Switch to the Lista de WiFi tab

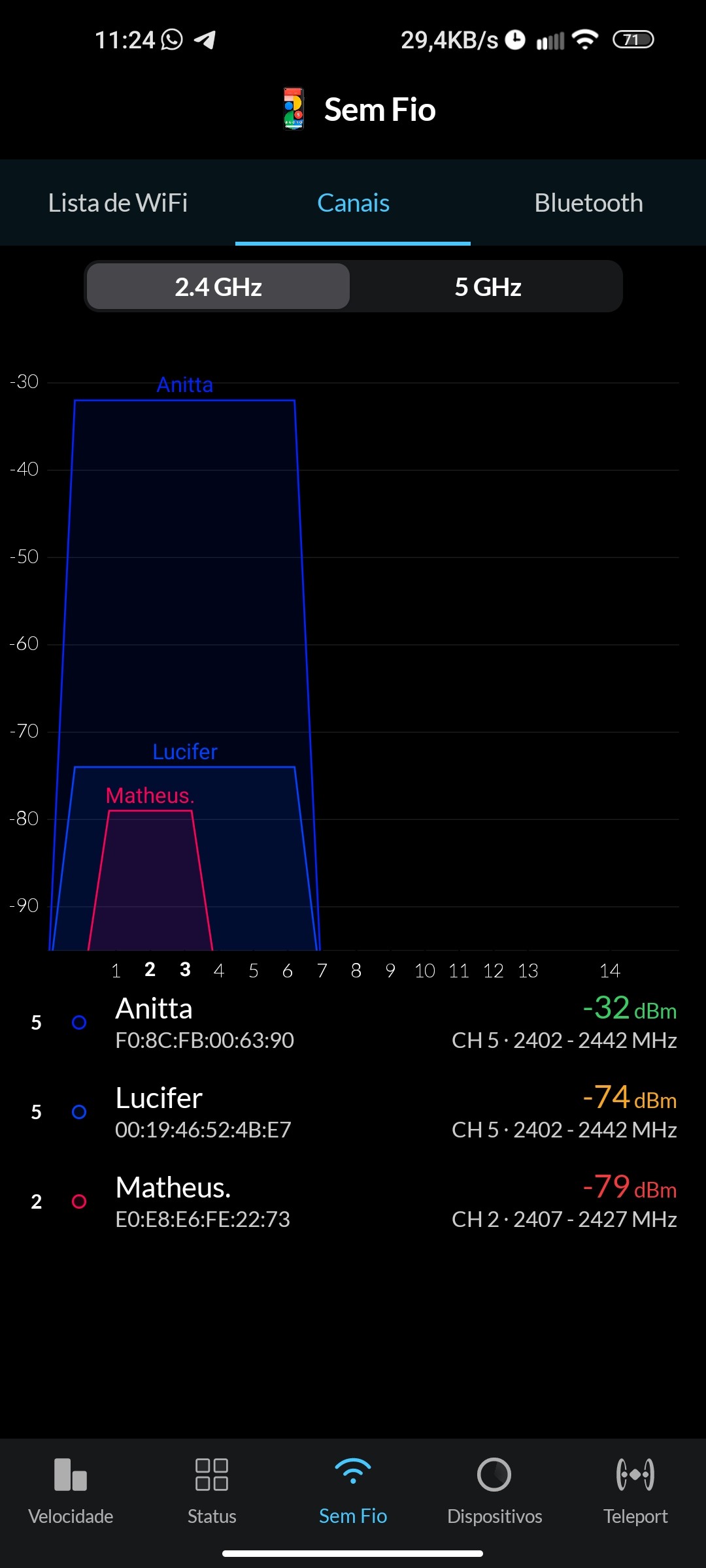[x=118, y=203]
